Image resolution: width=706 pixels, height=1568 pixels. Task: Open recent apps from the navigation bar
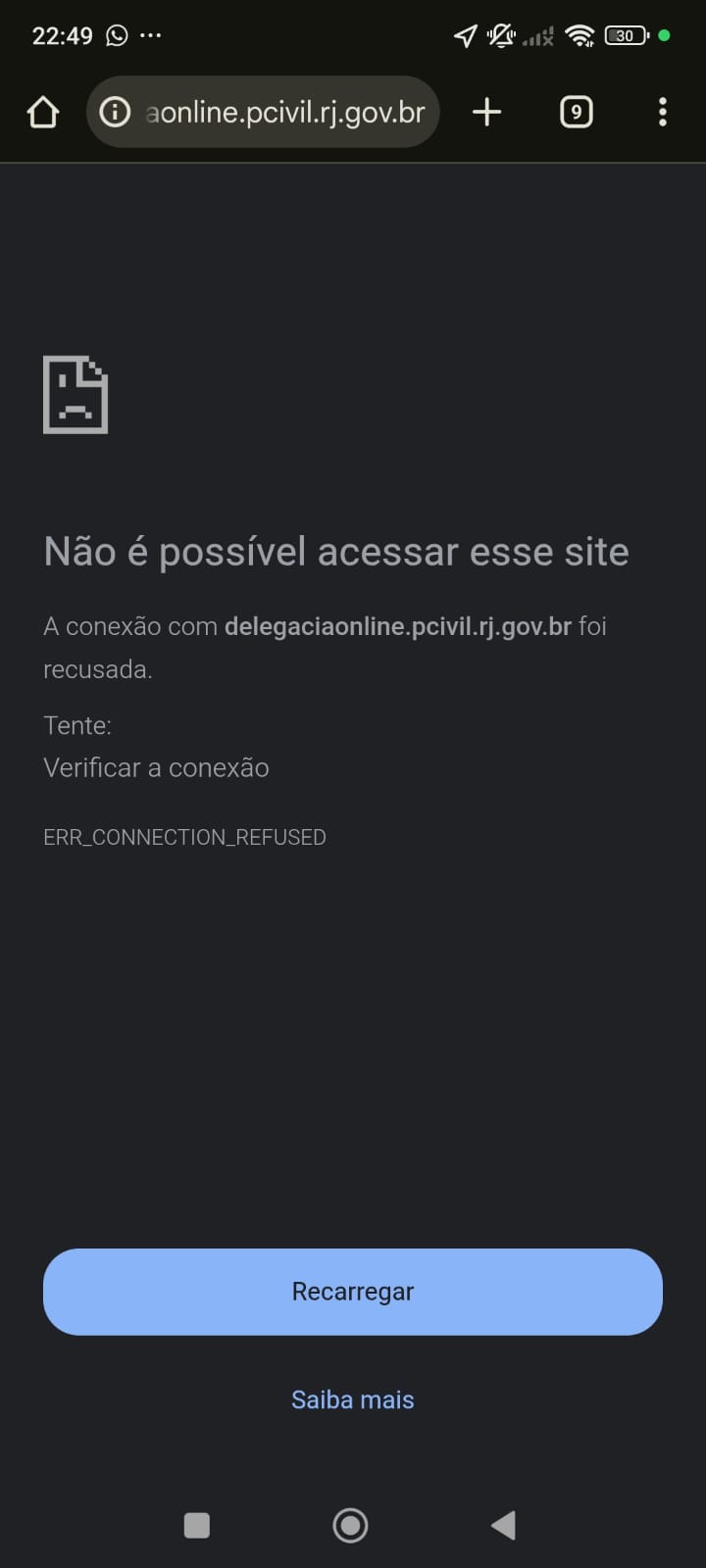[197, 1525]
